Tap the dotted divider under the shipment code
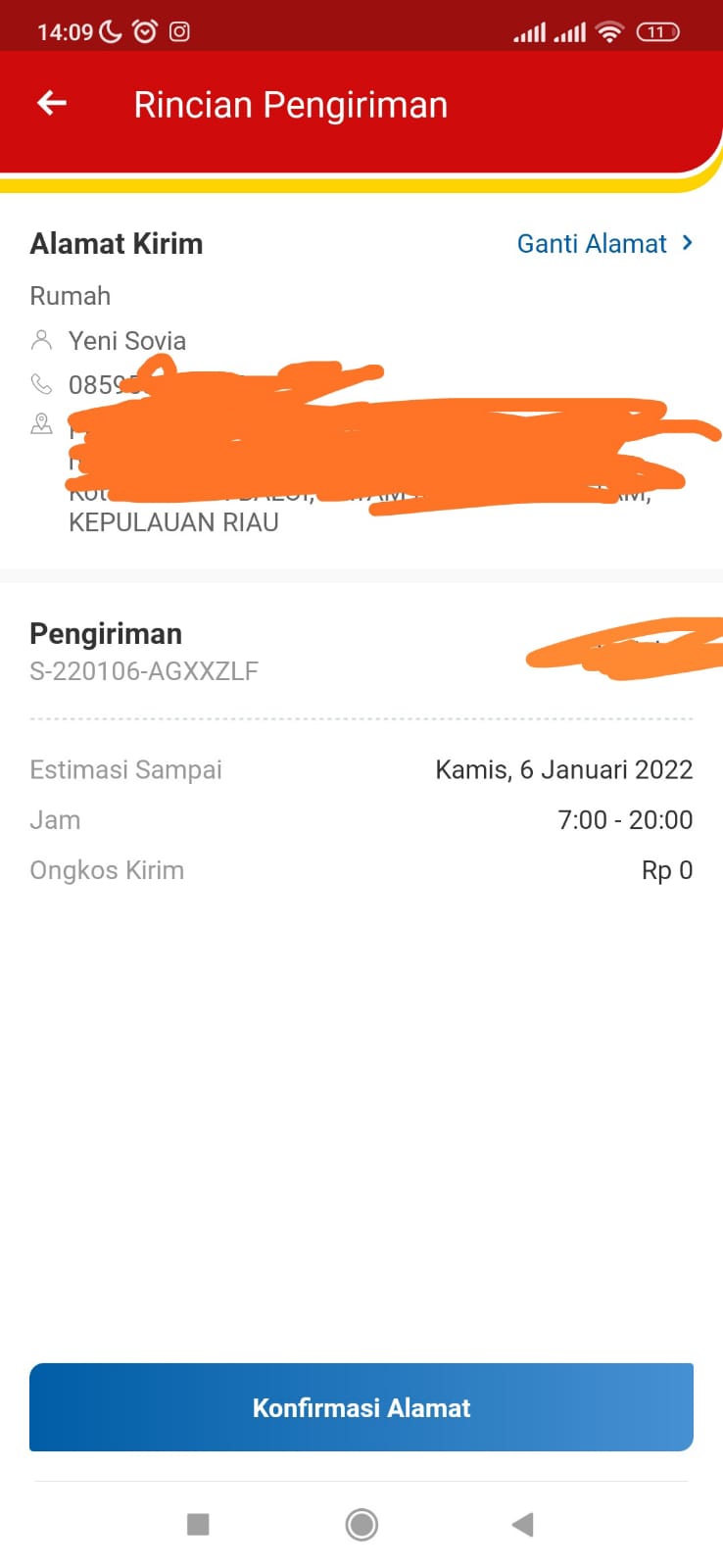 pyautogui.click(x=361, y=718)
